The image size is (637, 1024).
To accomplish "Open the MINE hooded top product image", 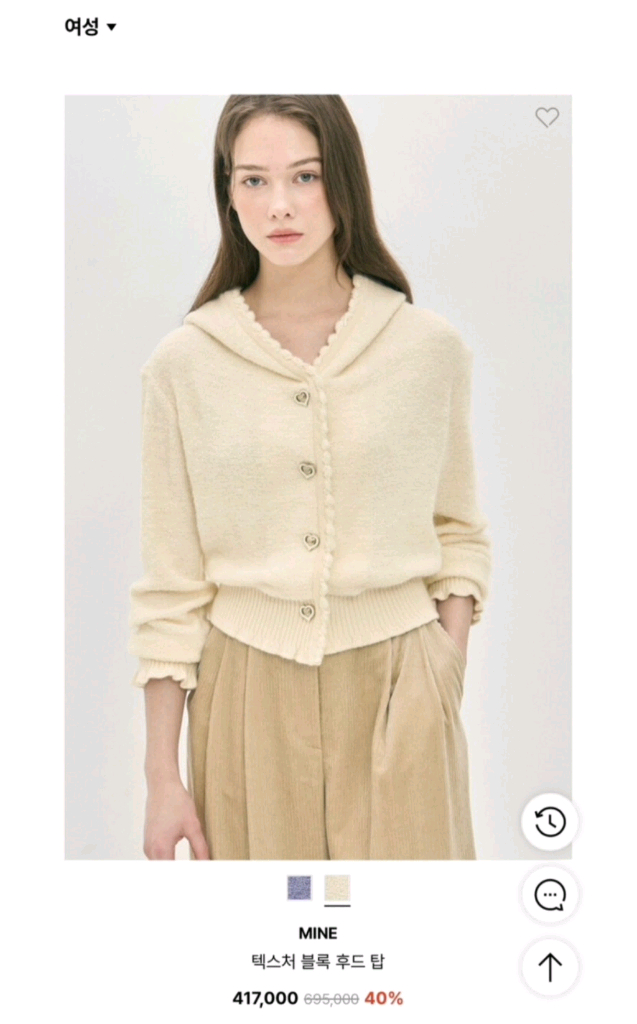I will (318, 477).
